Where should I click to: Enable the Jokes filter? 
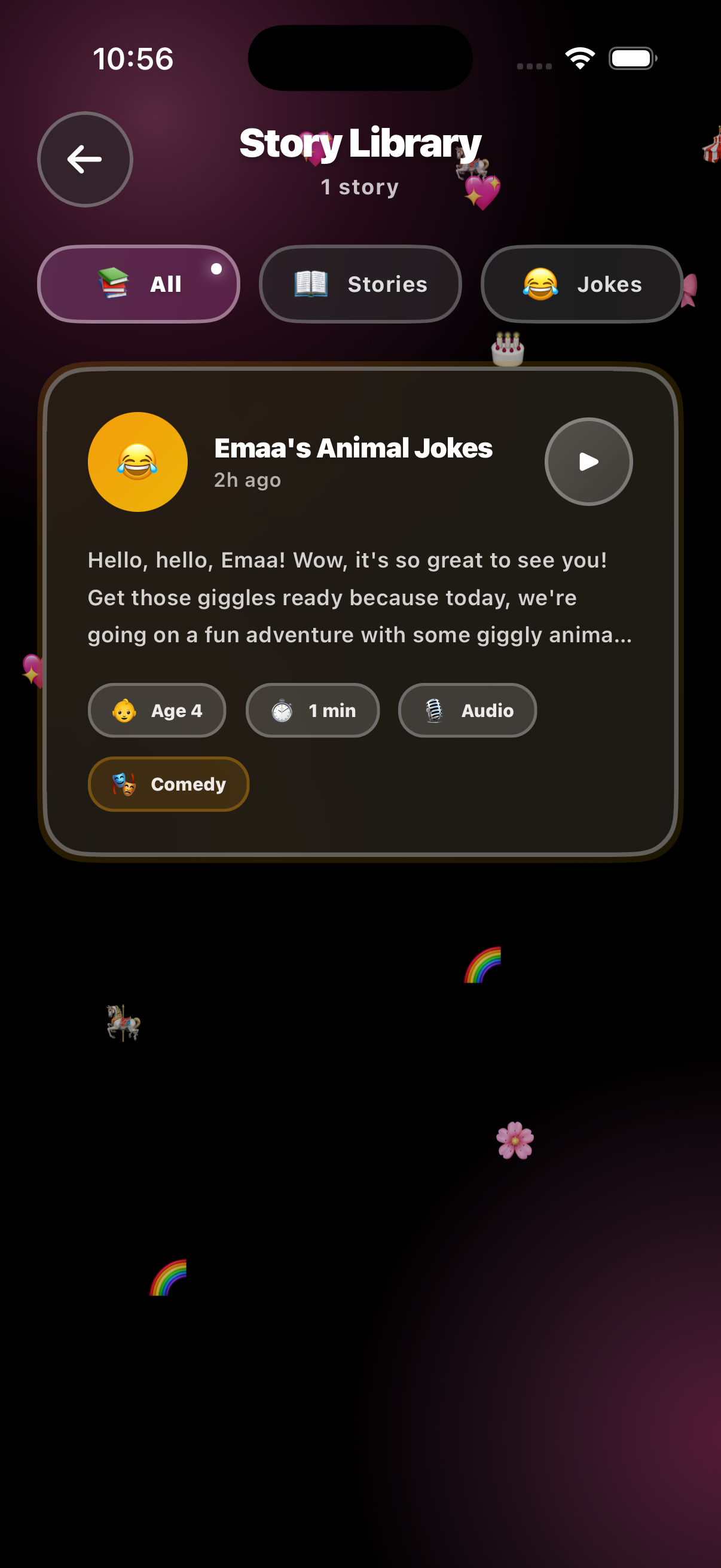click(581, 283)
